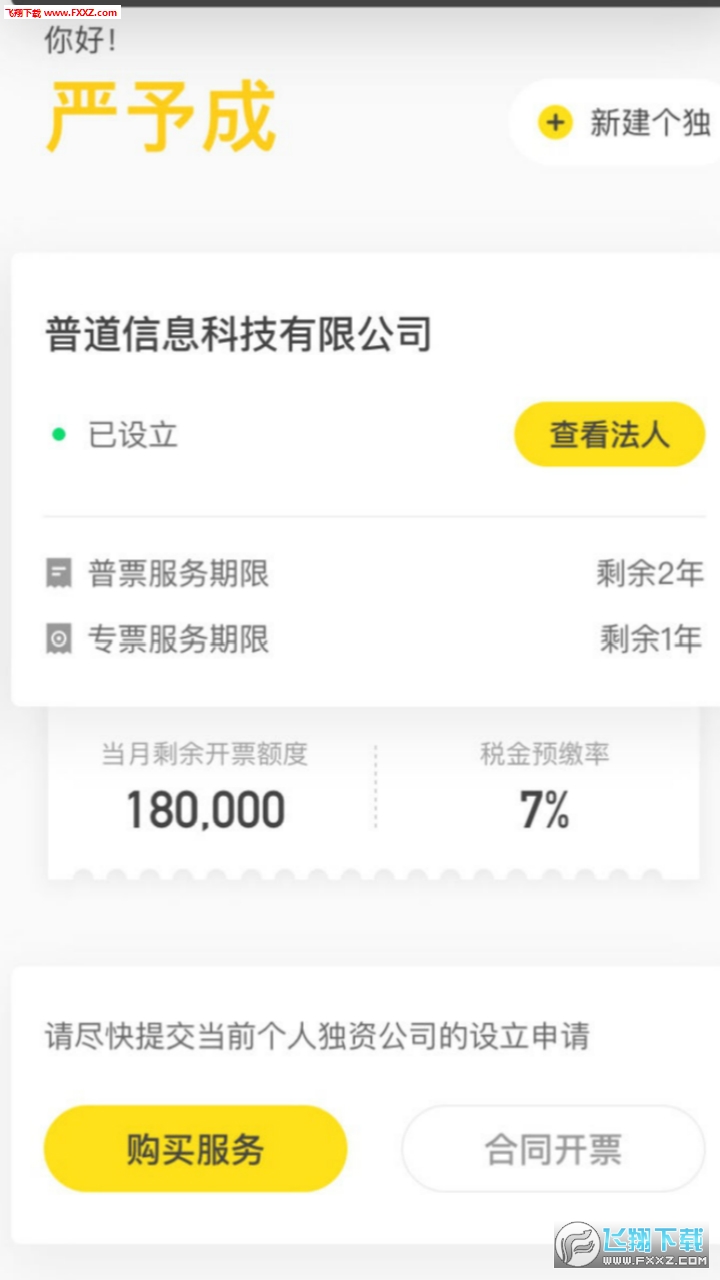This screenshot has width=720, height=1280.
Task: Click the 7% tax prepayment rate value
Action: pos(544,807)
